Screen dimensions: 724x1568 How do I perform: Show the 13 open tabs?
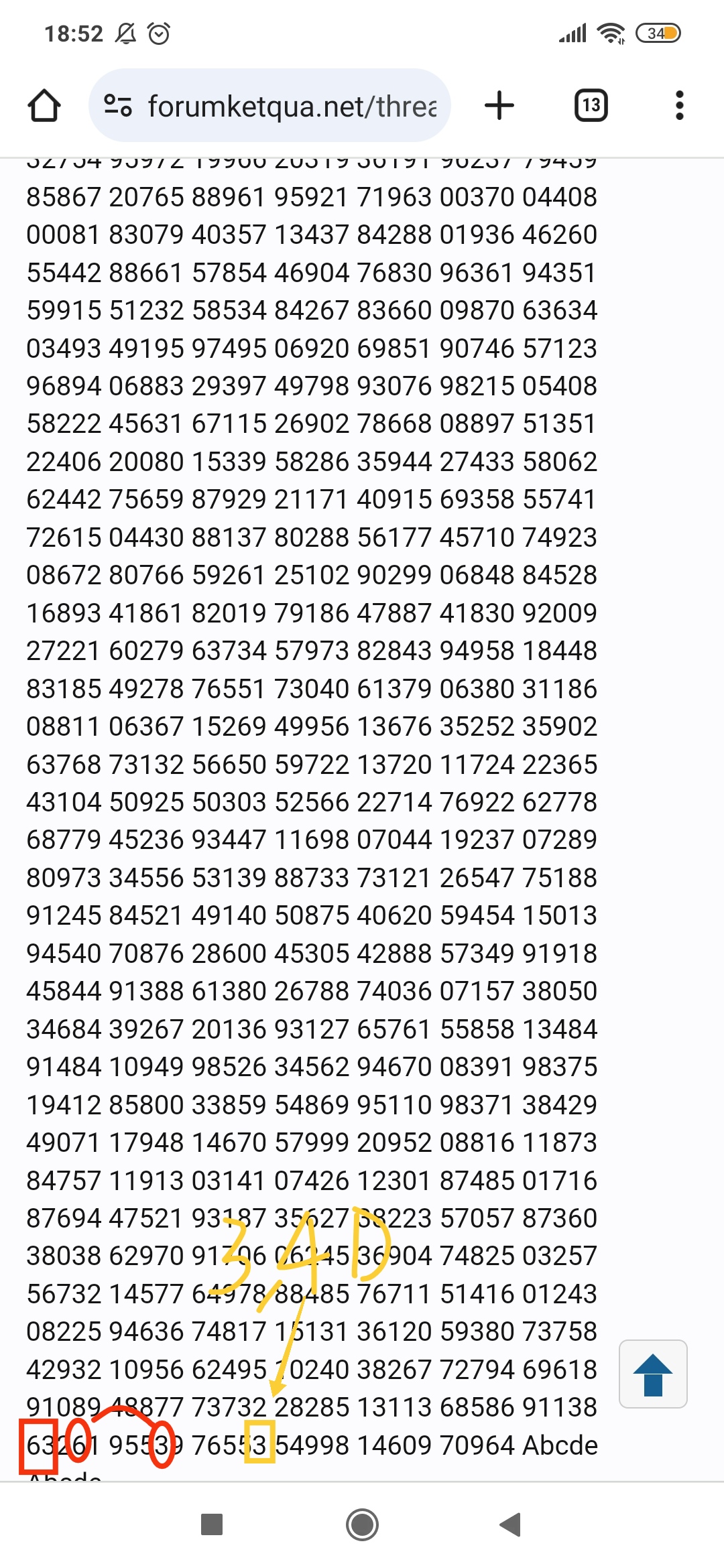[x=591, y=105]
